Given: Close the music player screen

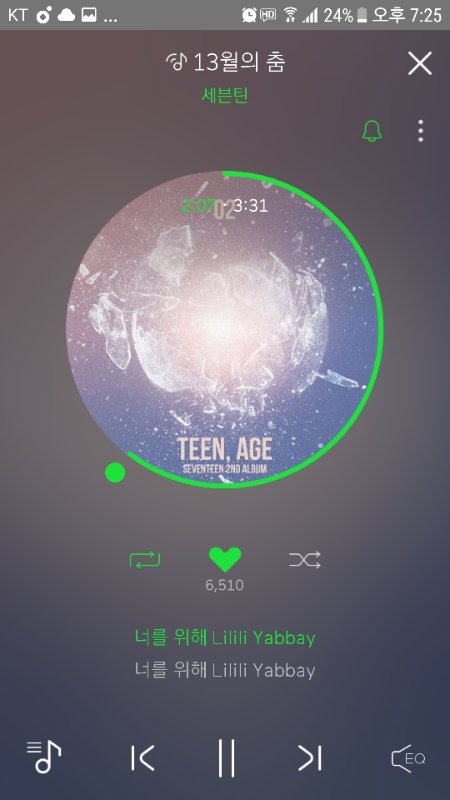Looking at the screenshot, I should (x=419, y=63).
